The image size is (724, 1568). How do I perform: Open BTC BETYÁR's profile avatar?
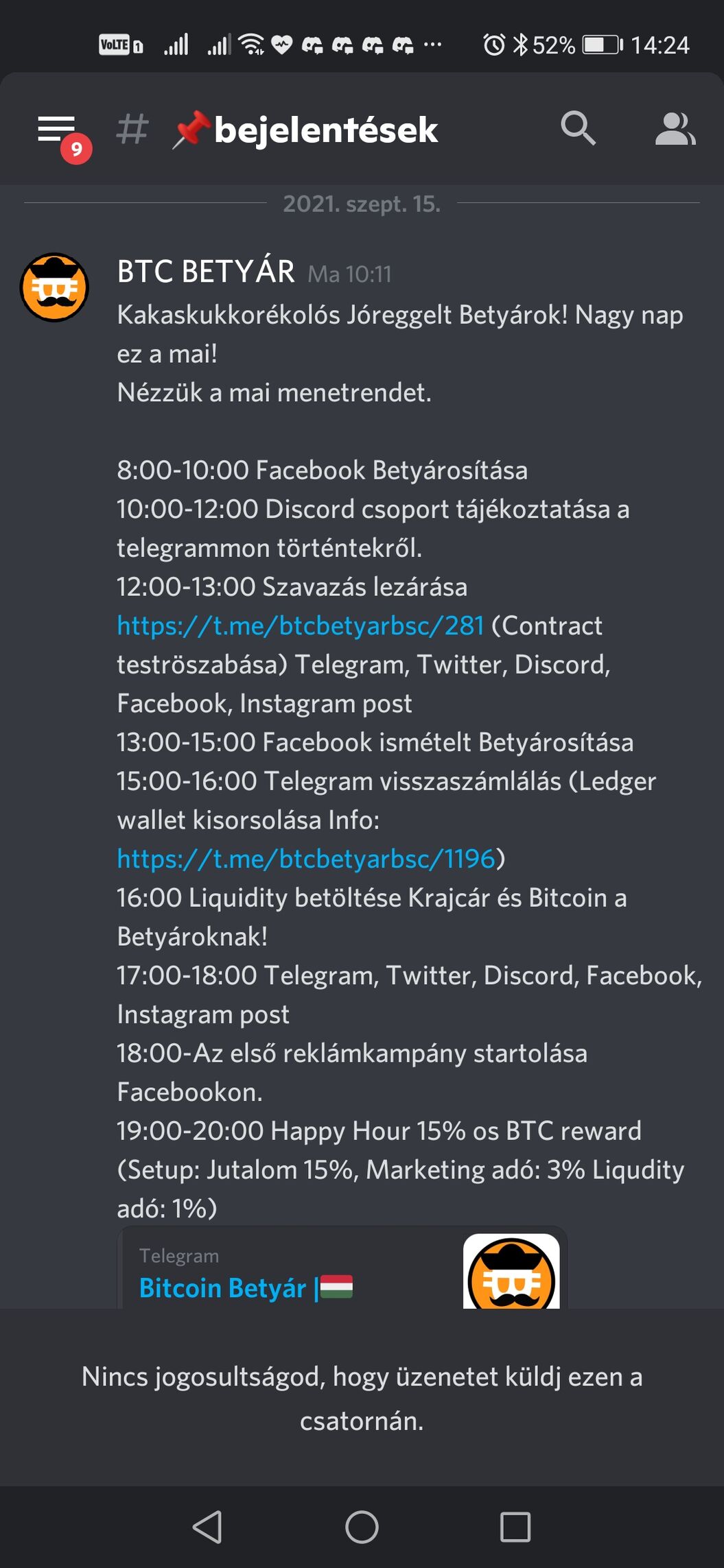pyautogui.click(x=54, y=287)
